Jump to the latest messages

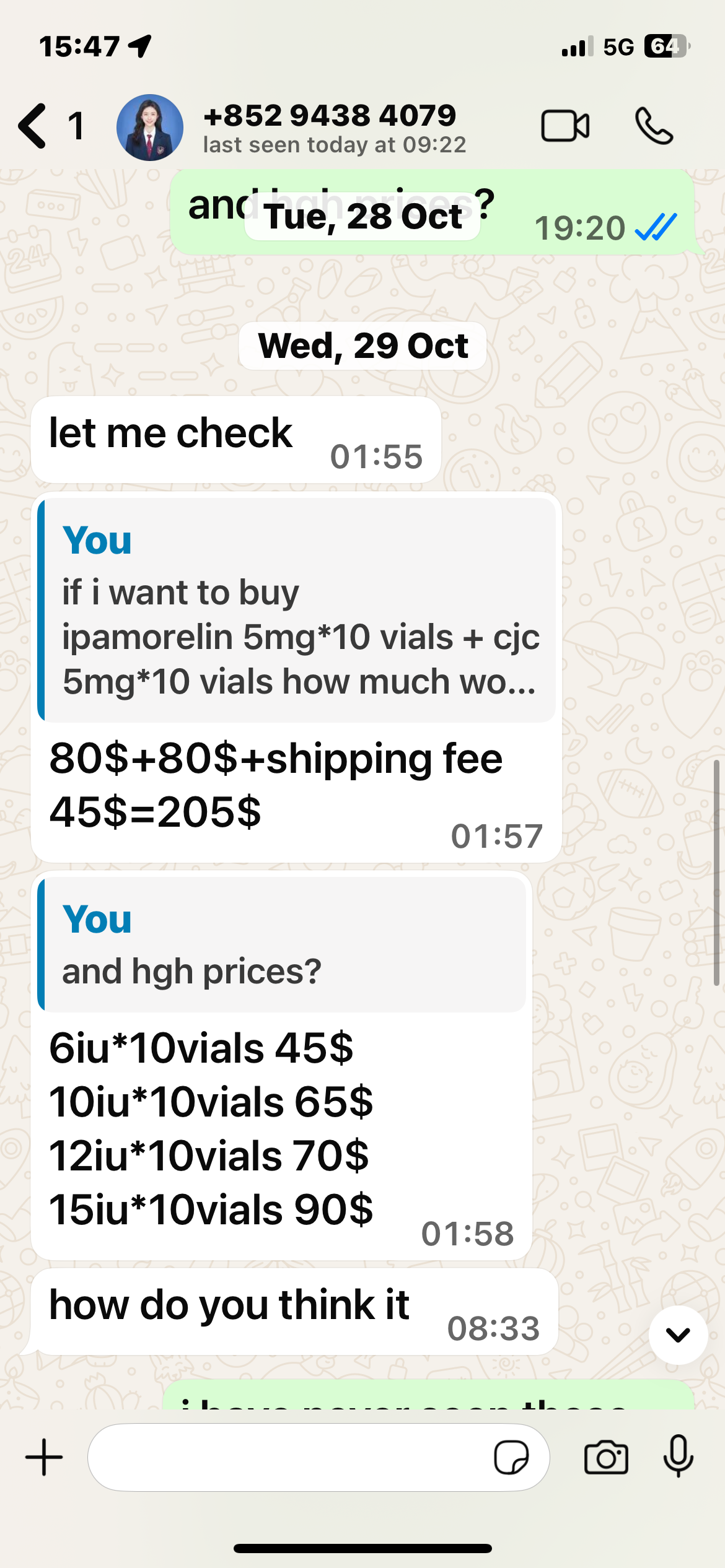(678, 1335)
